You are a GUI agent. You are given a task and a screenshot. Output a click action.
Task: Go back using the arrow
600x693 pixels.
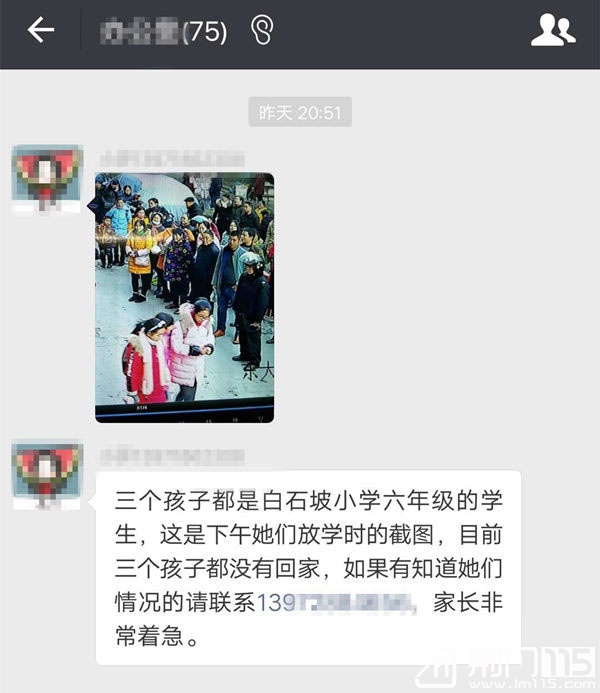(41, 31)
